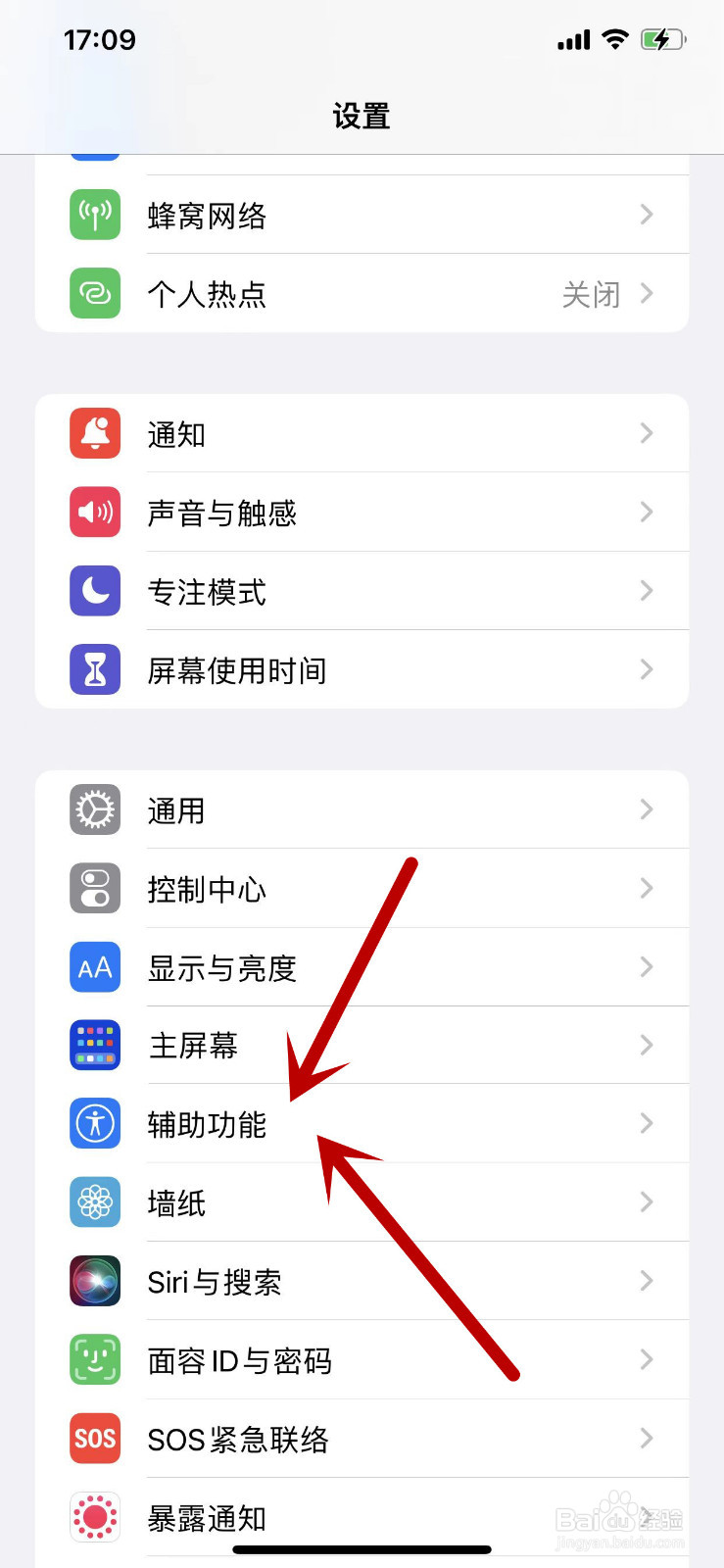
Task: Click the 屏幕使用时间 hourglass icon
Action: coord(94,669)
